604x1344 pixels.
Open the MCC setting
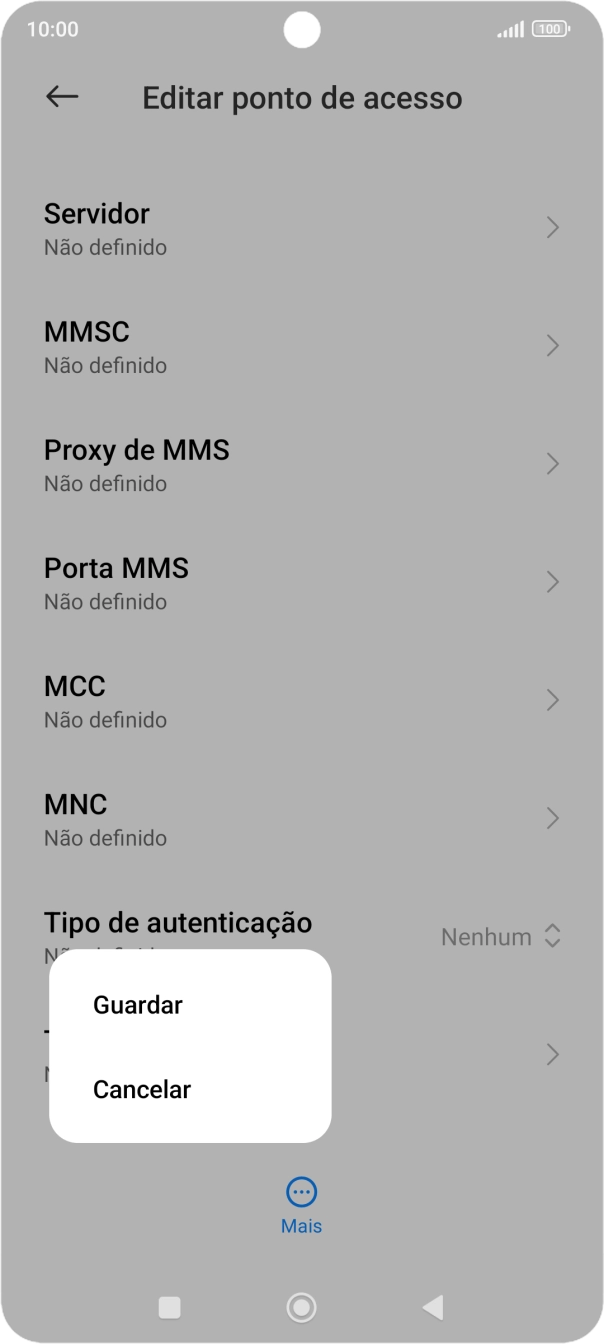coord(300,701)
